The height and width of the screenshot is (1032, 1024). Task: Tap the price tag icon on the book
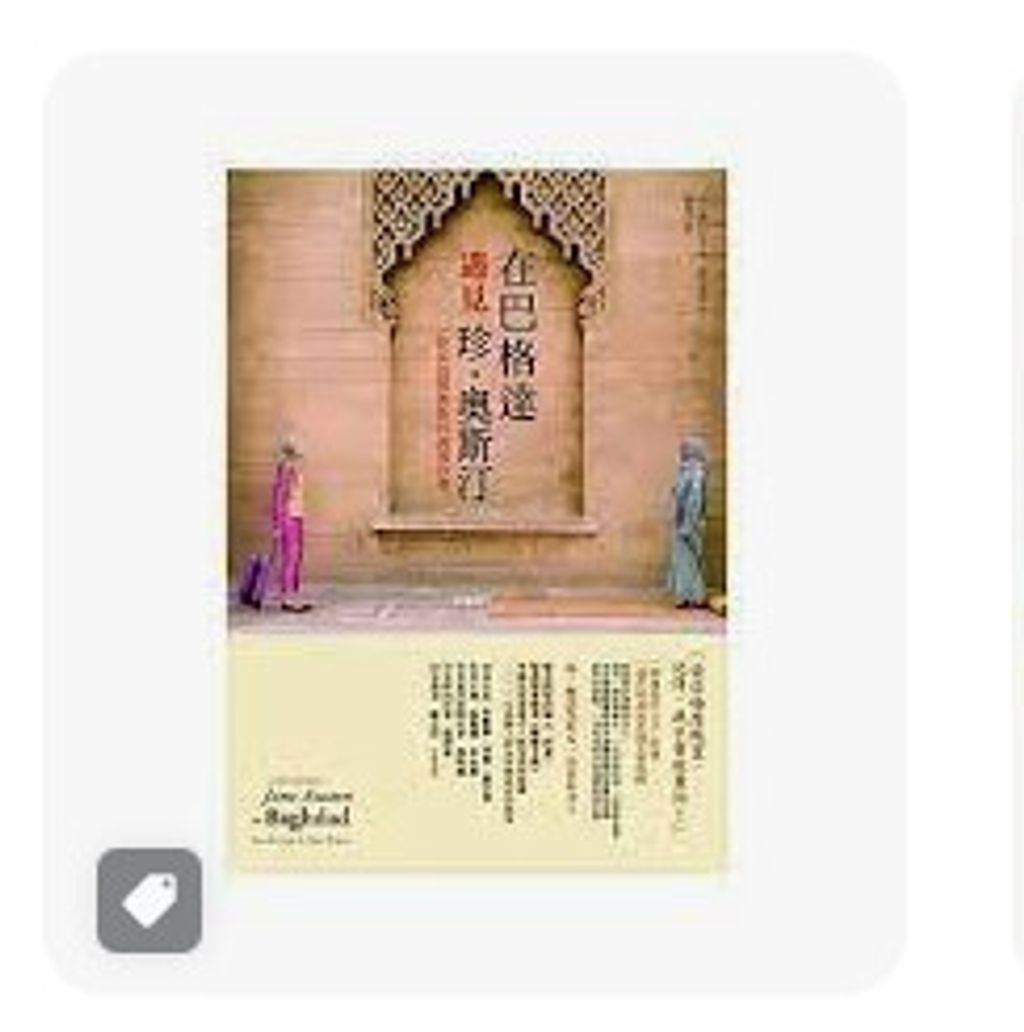(x=149, y=900)
